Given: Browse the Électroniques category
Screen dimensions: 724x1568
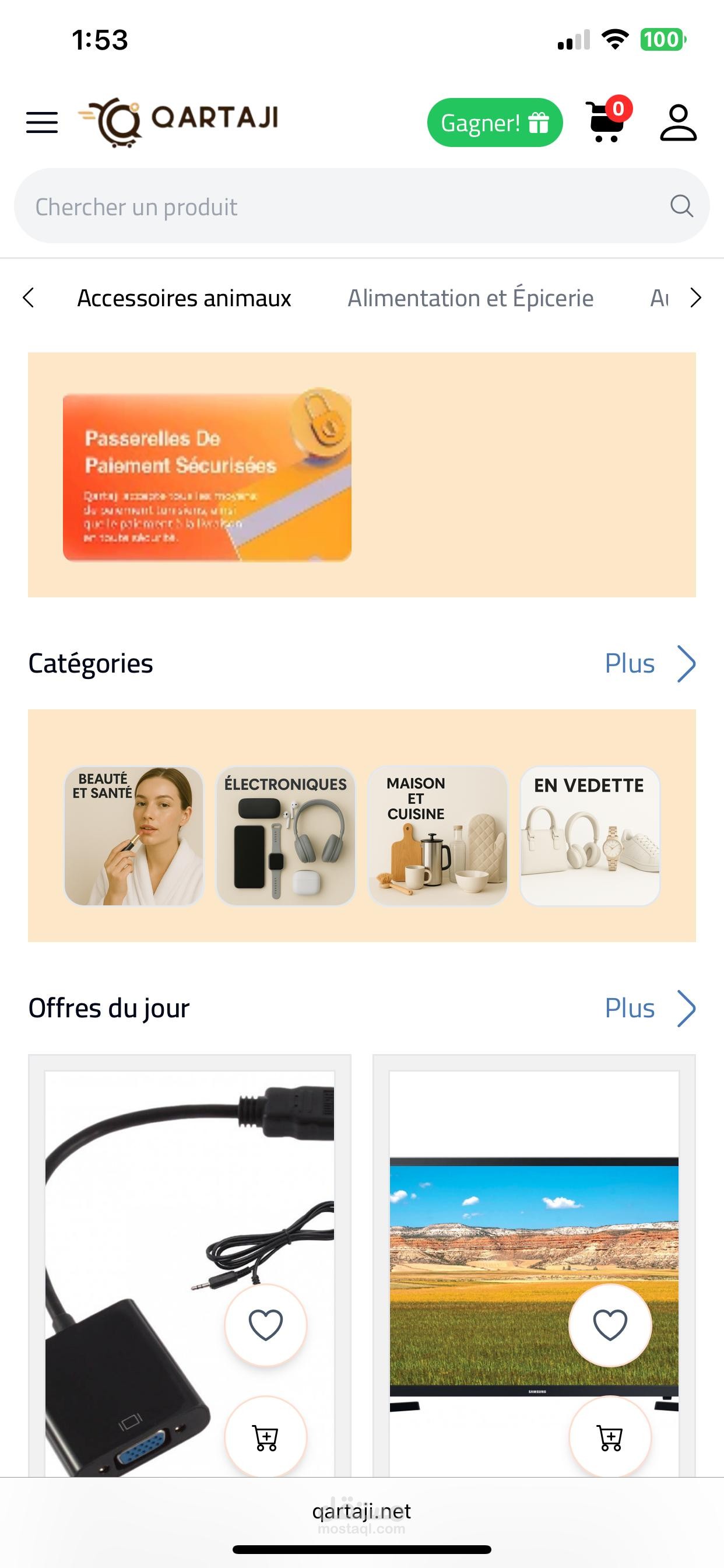Looking at the screenshot, I should pyautogui.click(x=285, y=836).
